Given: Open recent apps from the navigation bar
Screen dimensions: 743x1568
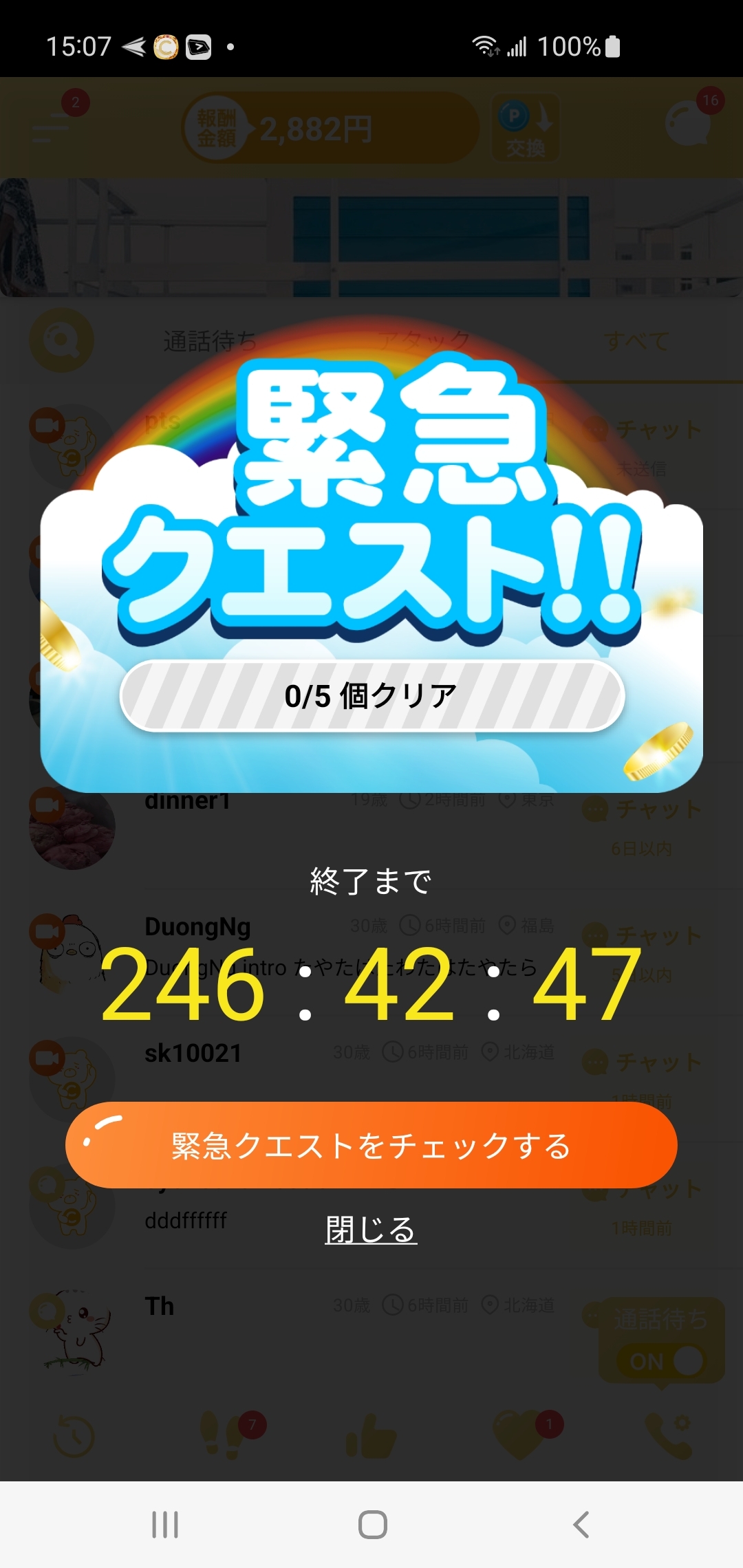Looking at the screenshot, I should (x=165, y=1524).
